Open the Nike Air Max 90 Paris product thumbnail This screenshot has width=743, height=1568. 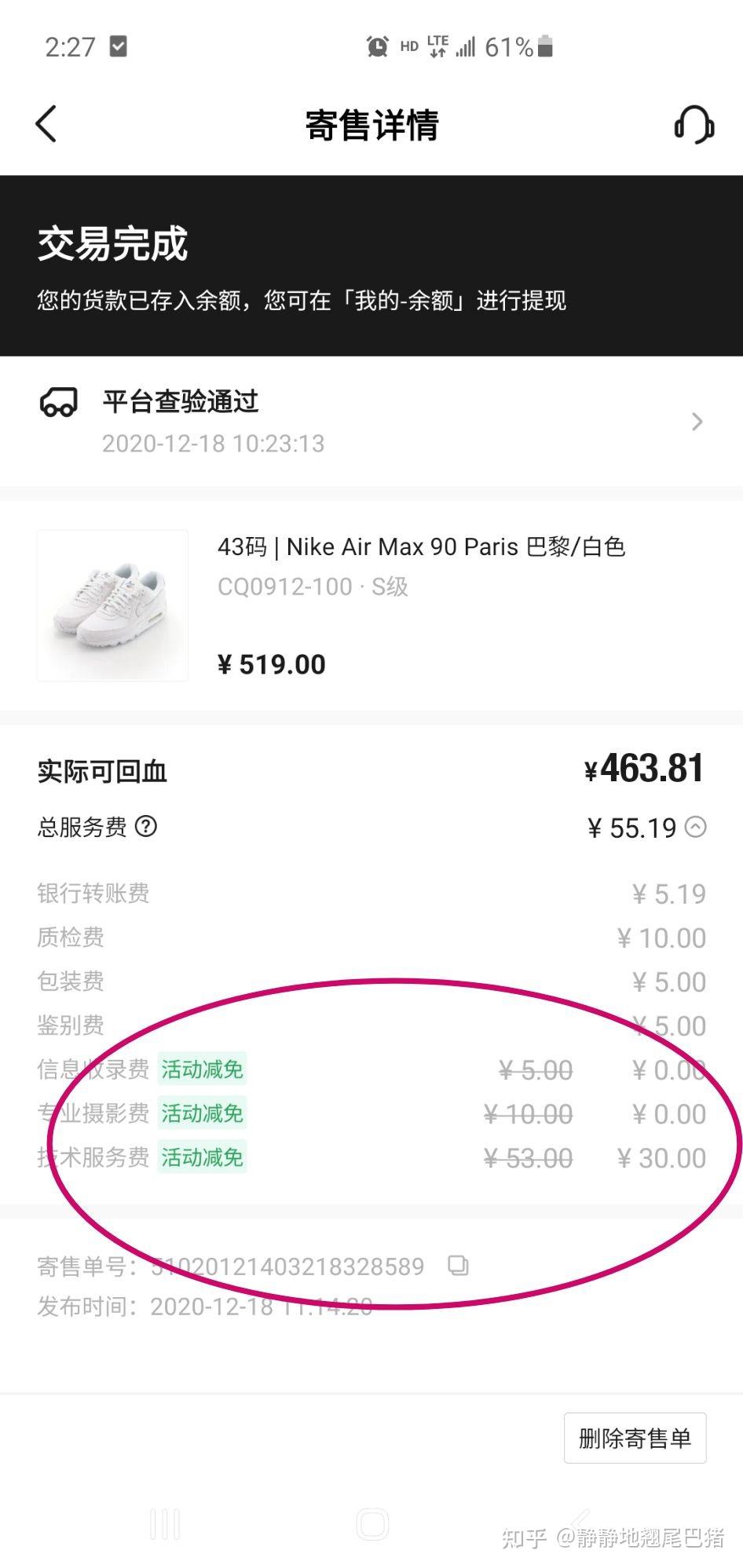click(112, 605)
